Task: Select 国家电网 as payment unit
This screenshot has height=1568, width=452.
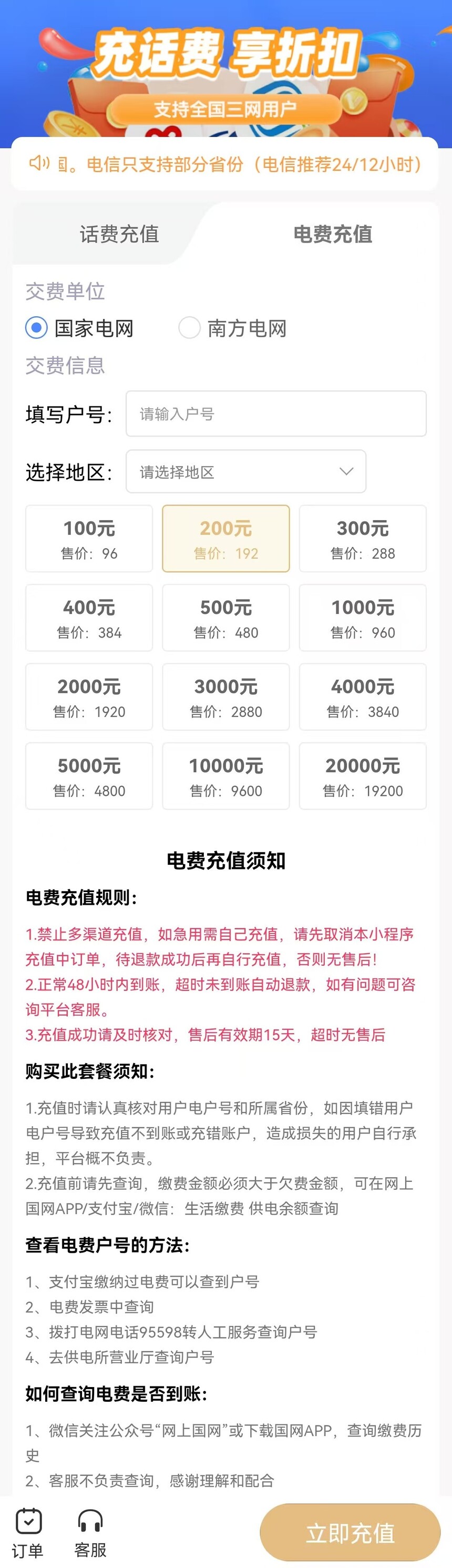Action: click(x=80, y=328)
